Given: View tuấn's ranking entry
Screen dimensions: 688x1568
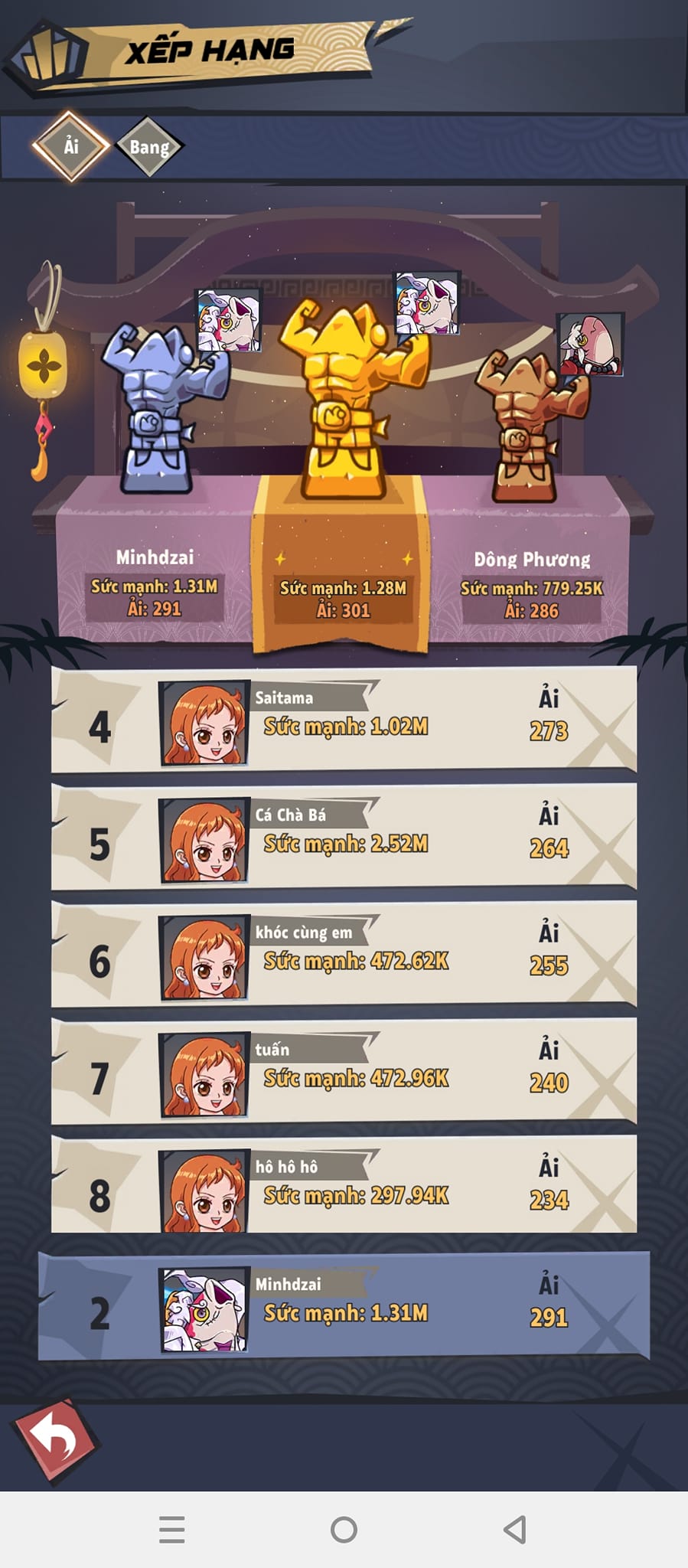Looking at the screenshot, I should [344, 1071].
